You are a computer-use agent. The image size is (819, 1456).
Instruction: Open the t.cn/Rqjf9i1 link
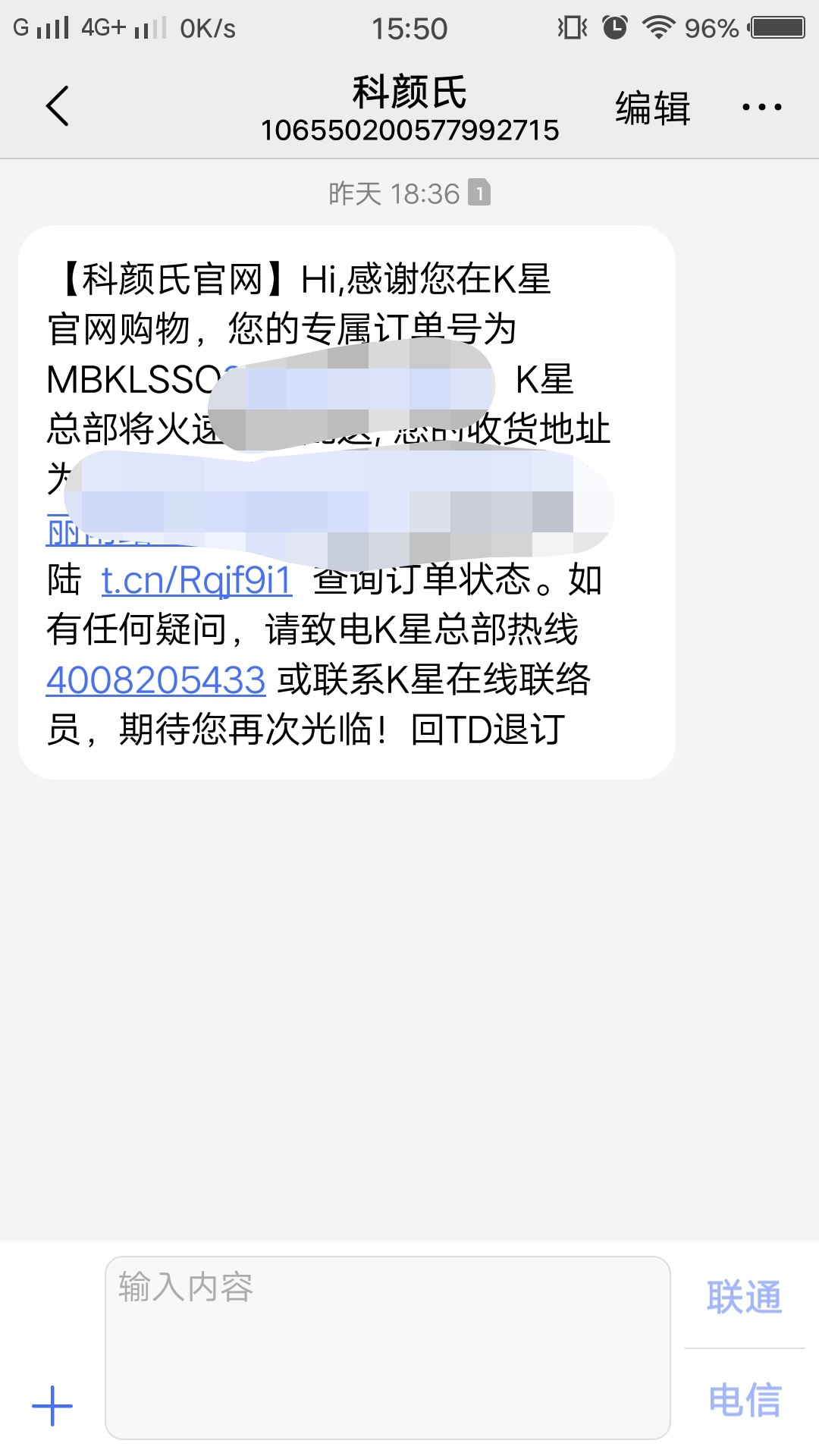196,581
